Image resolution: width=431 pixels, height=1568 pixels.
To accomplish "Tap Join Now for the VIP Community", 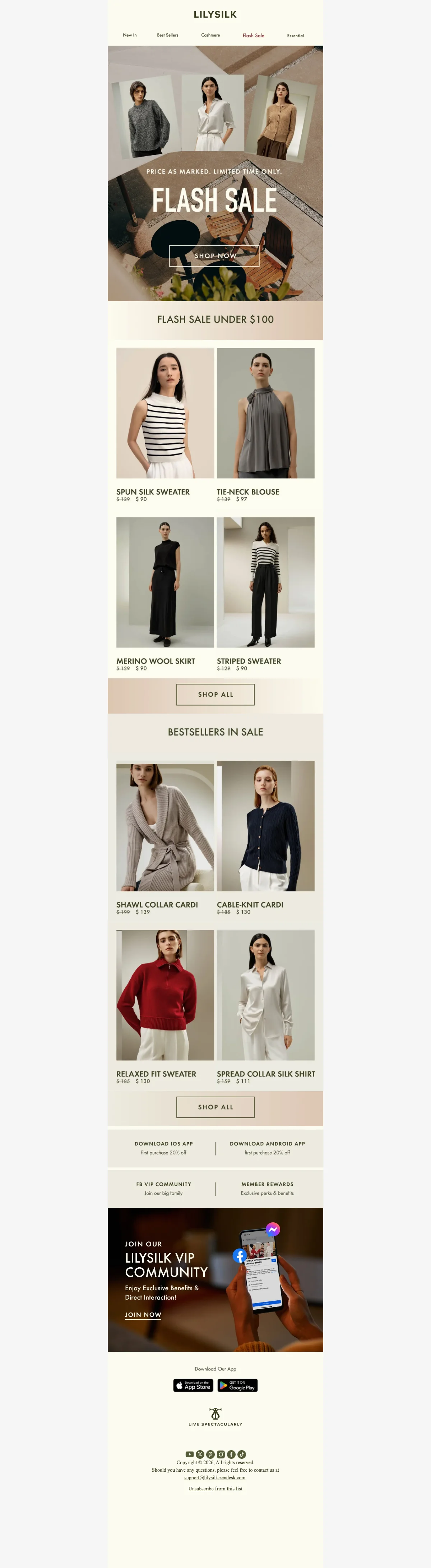I will pos(143,1315).
